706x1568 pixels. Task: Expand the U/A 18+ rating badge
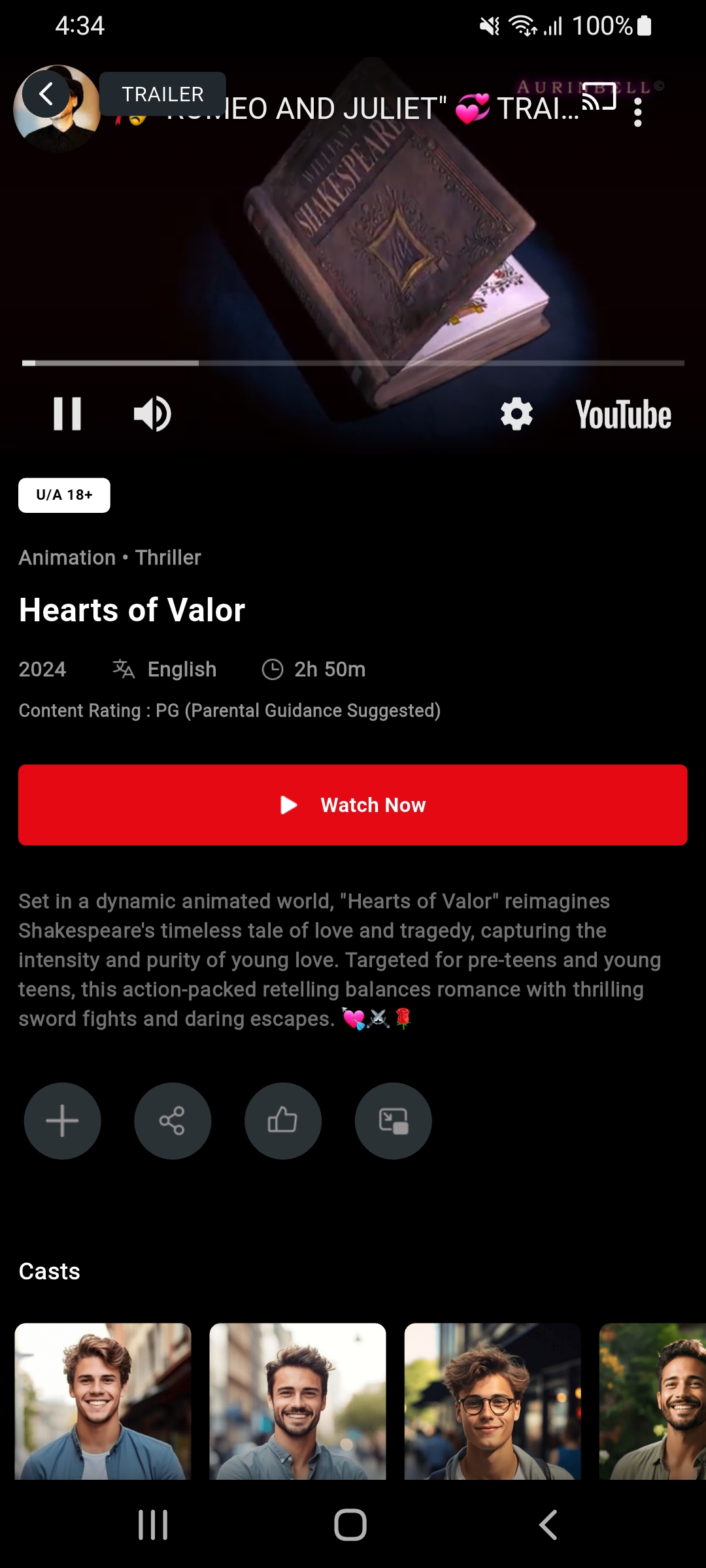click(x=63, y=495)
